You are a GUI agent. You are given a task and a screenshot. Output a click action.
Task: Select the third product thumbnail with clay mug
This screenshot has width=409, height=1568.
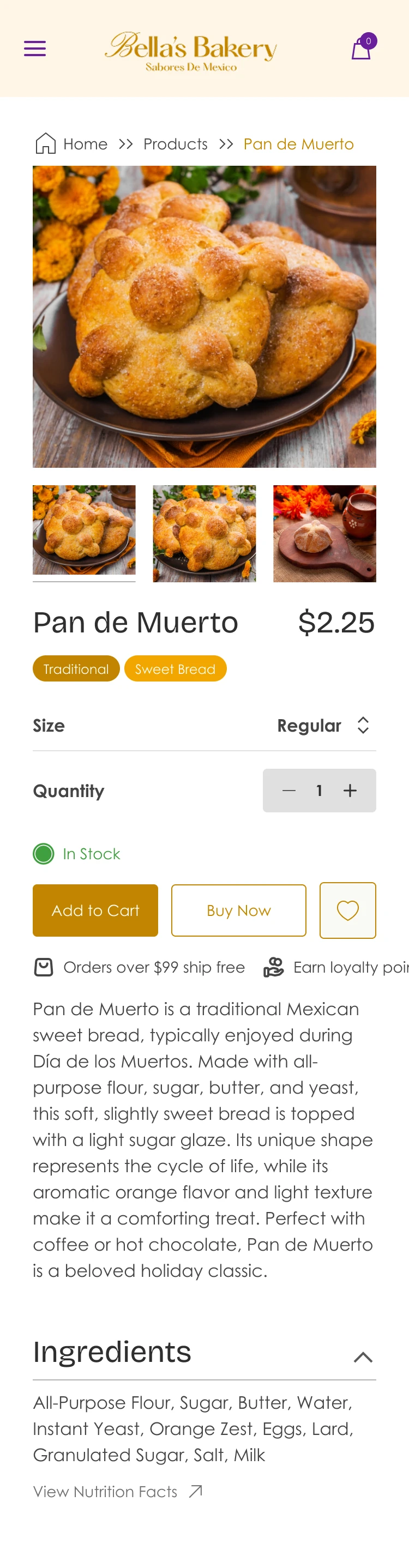tap(324, 533)
